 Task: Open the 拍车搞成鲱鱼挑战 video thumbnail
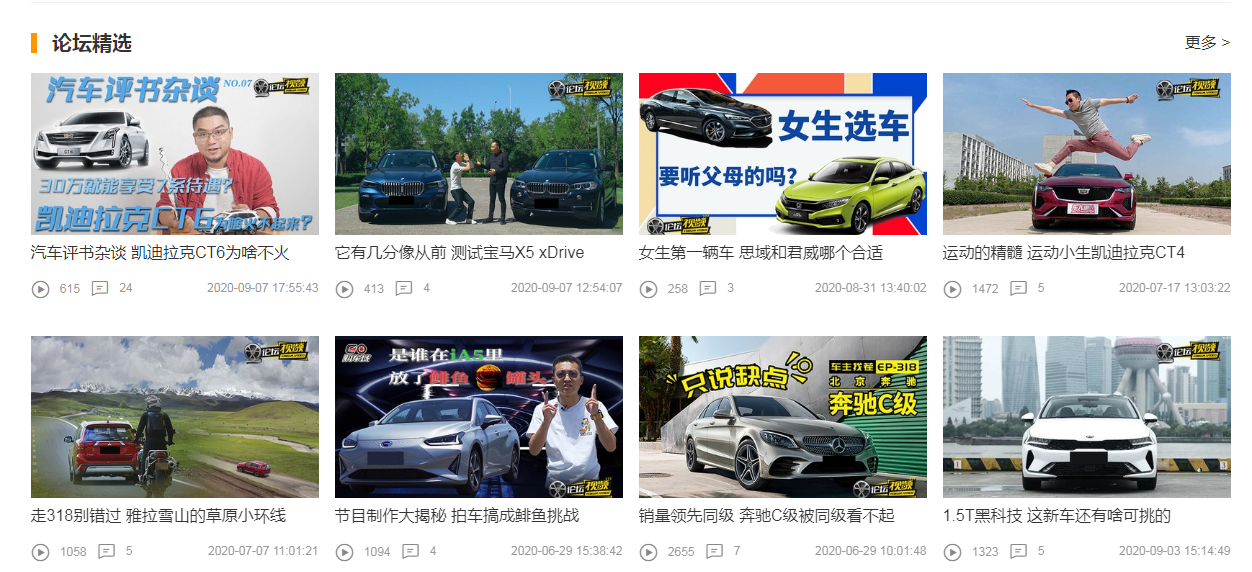479,417
